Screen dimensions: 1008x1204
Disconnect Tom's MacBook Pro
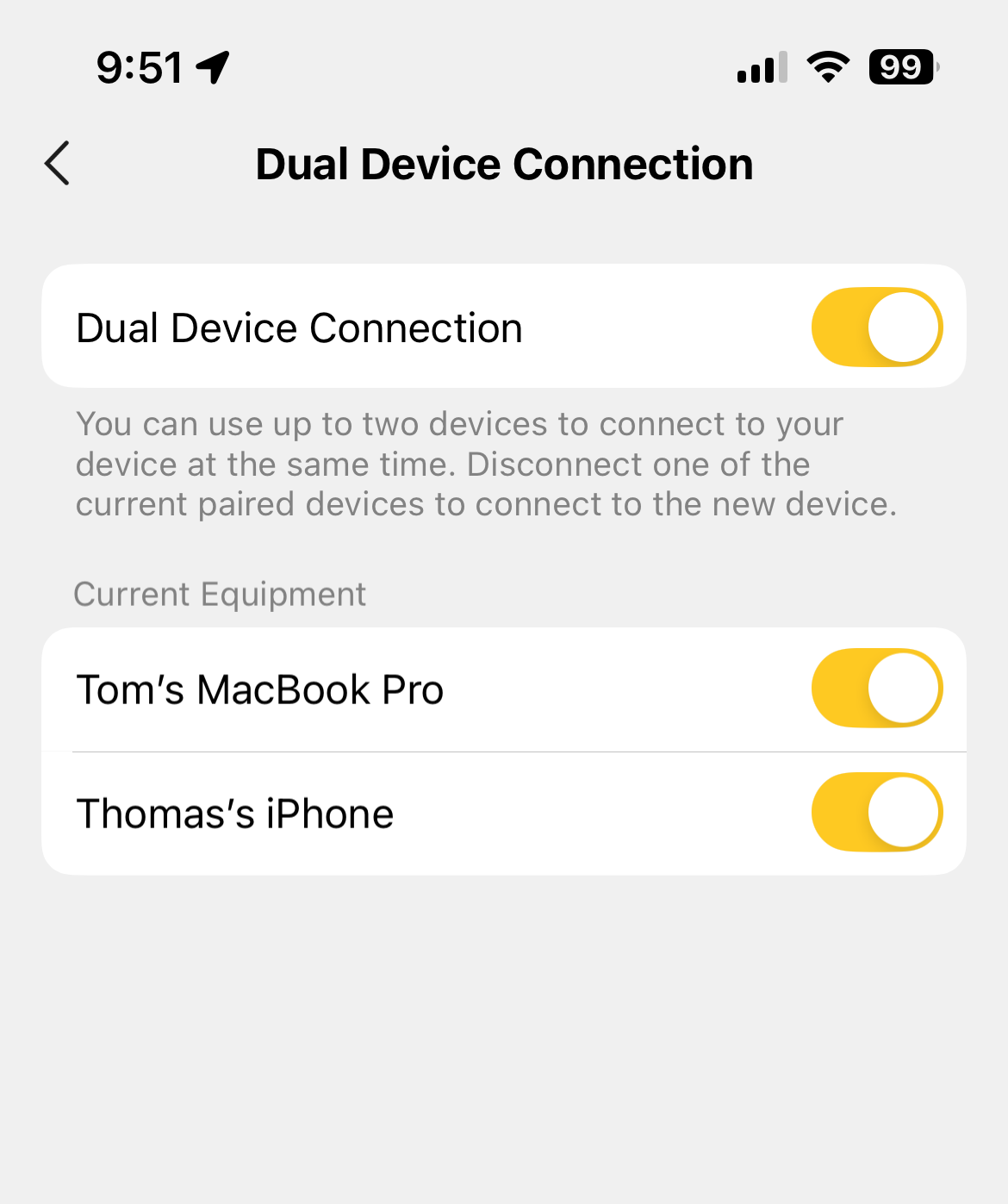click(876, 689)
